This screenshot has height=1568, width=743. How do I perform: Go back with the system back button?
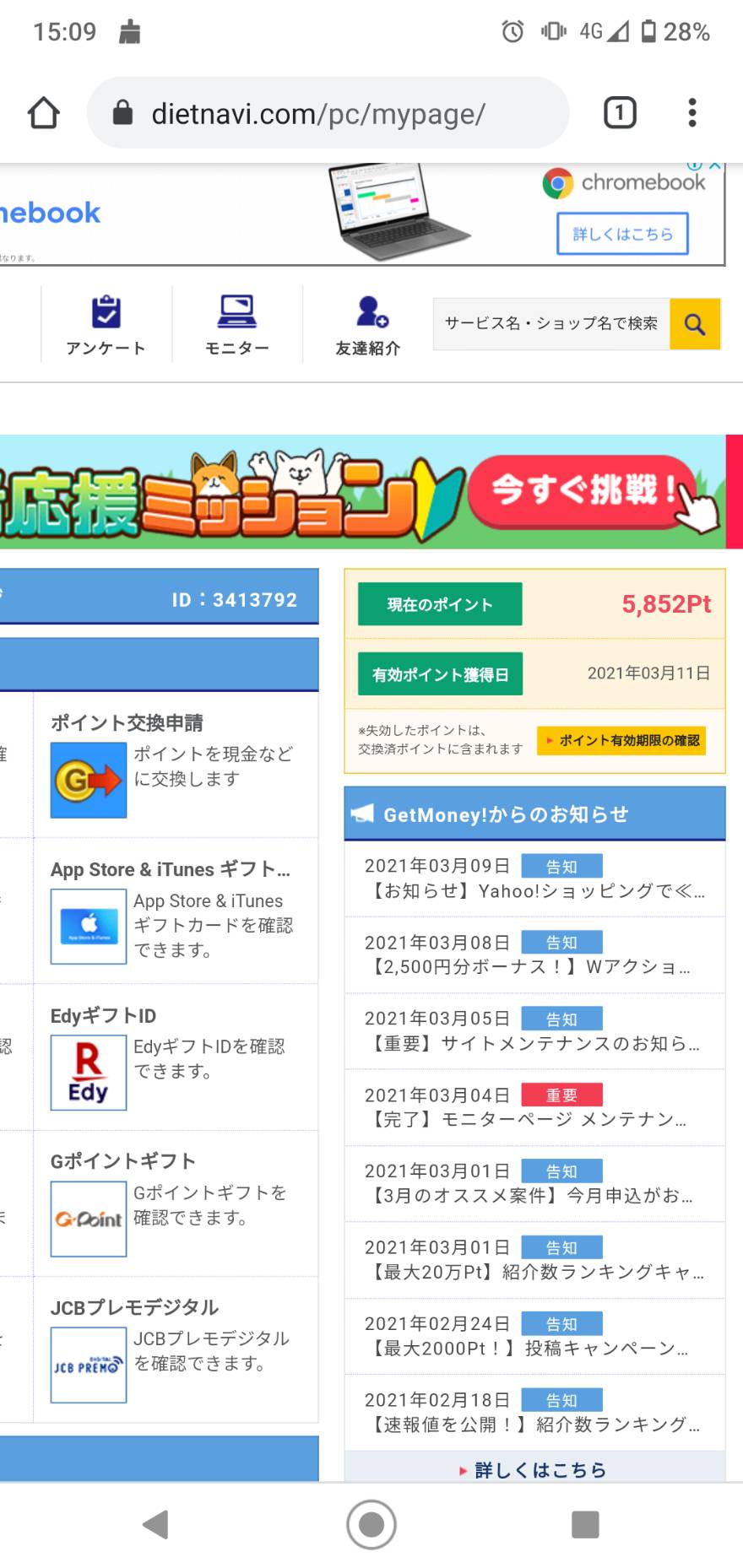(156, 1525)
